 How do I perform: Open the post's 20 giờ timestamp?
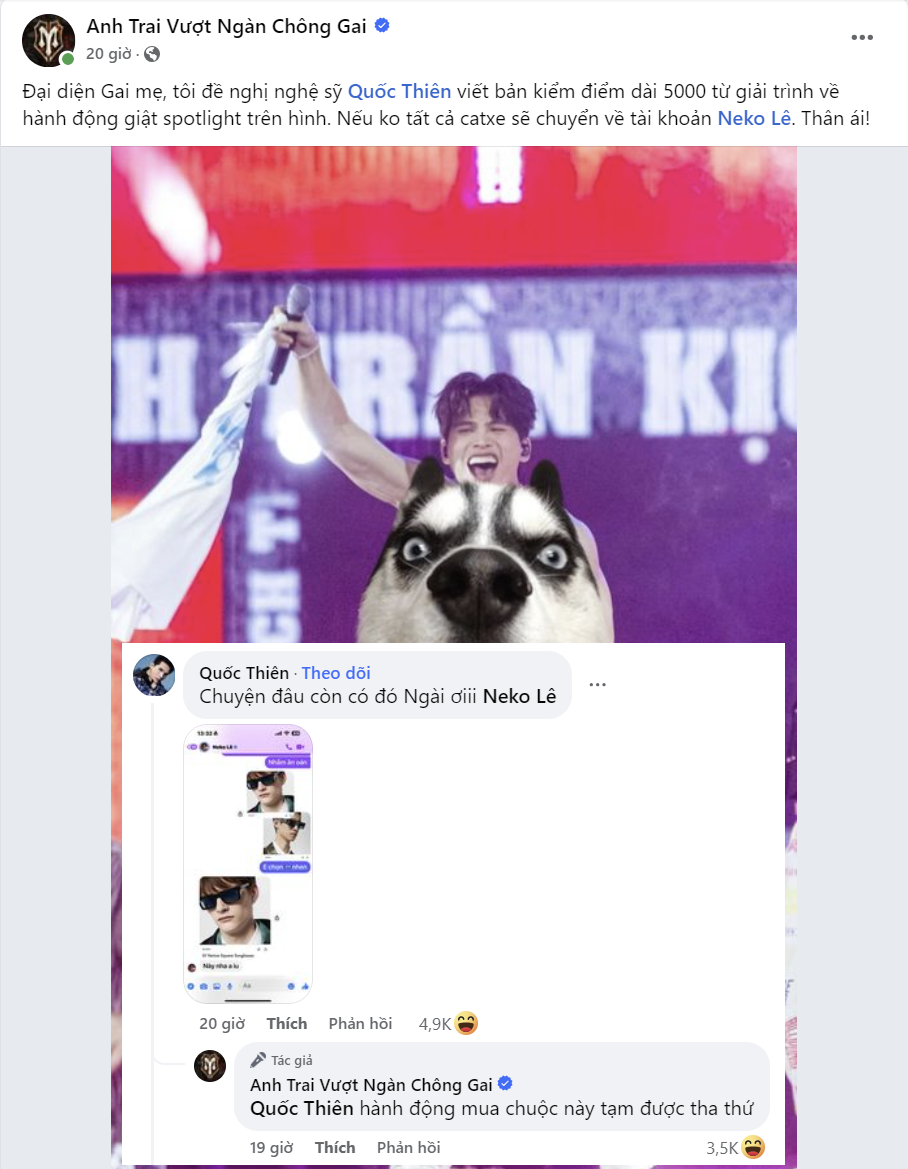pos(108,53)
